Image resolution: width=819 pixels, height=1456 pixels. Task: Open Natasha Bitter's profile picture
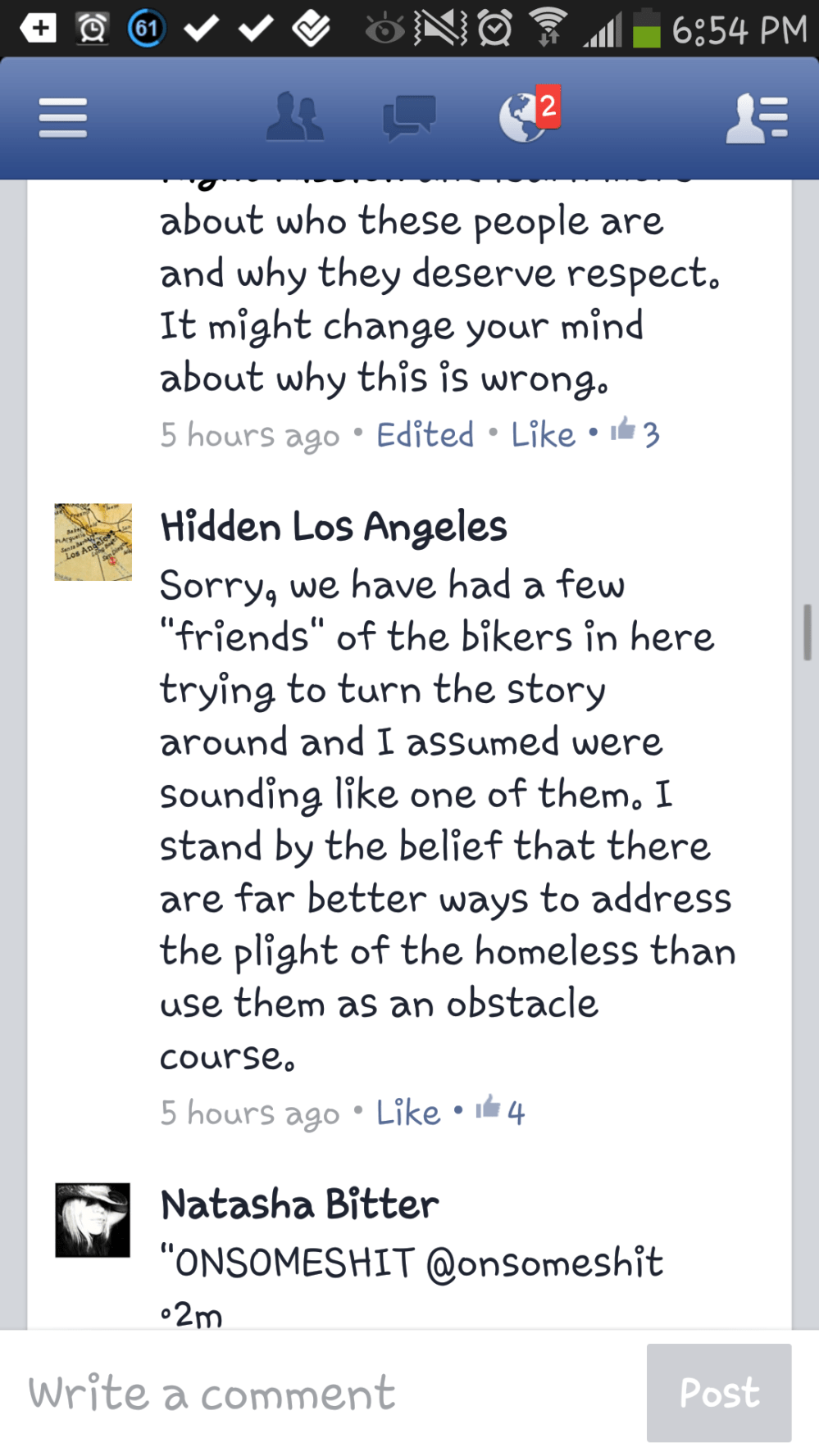point(93,1220)
